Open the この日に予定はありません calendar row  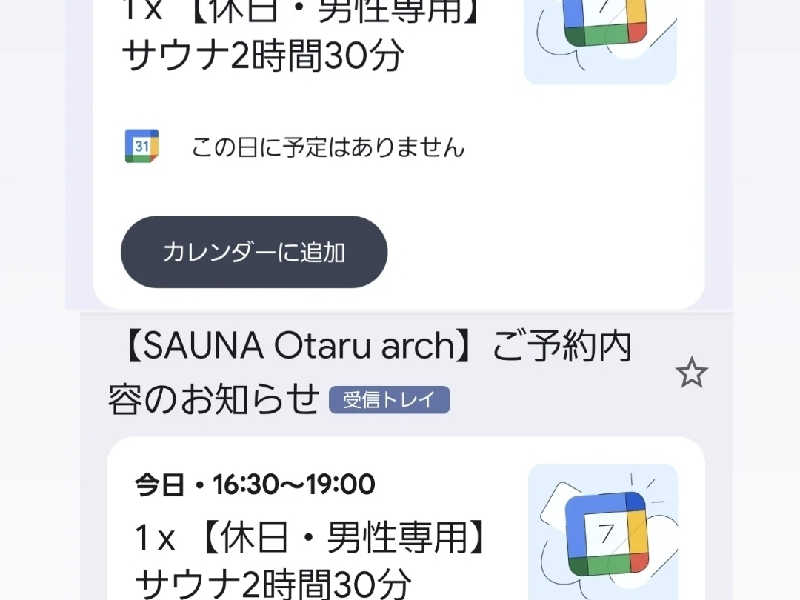327,148
